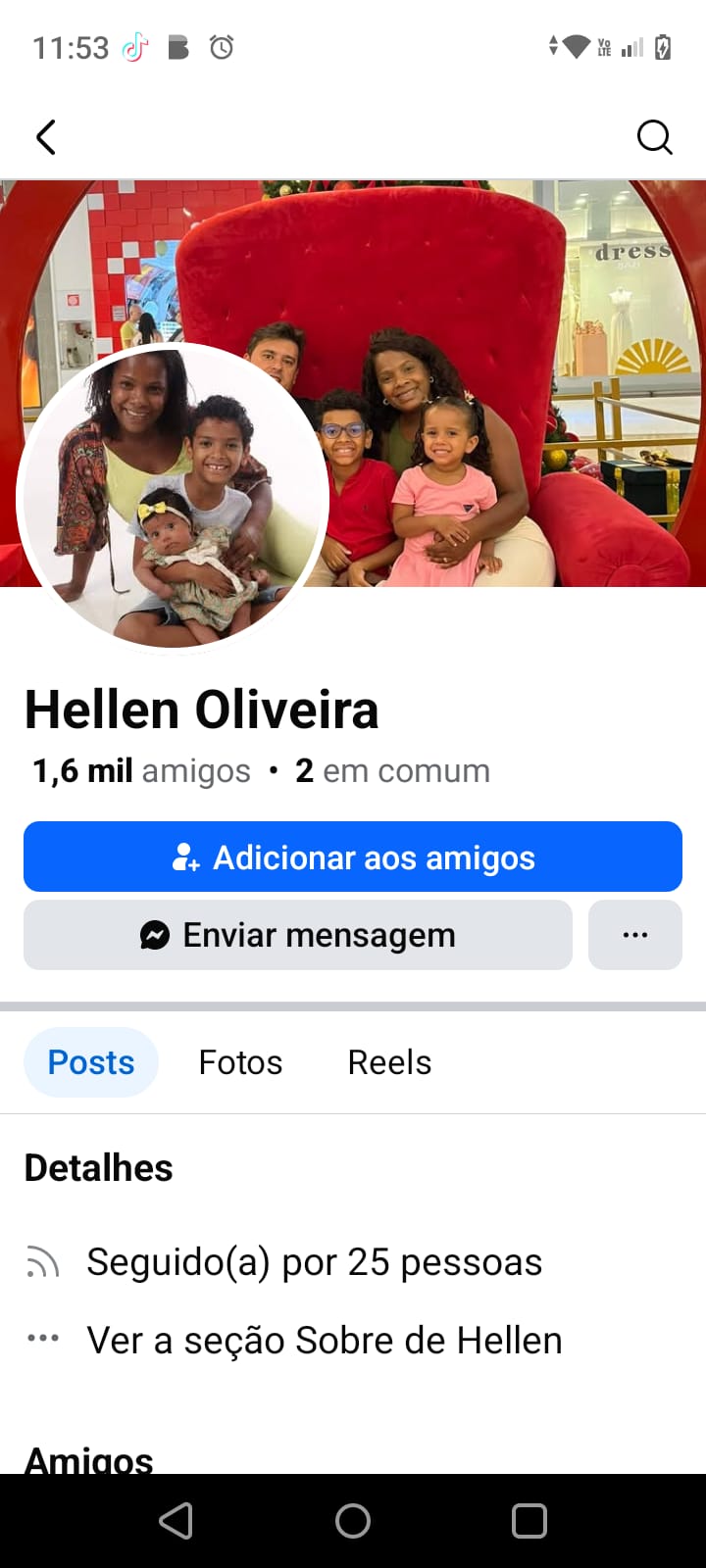This screenshot has height=1568, width=706.
Task: View the 1,6 mil amigos list
Action: (x=142, y=771)
